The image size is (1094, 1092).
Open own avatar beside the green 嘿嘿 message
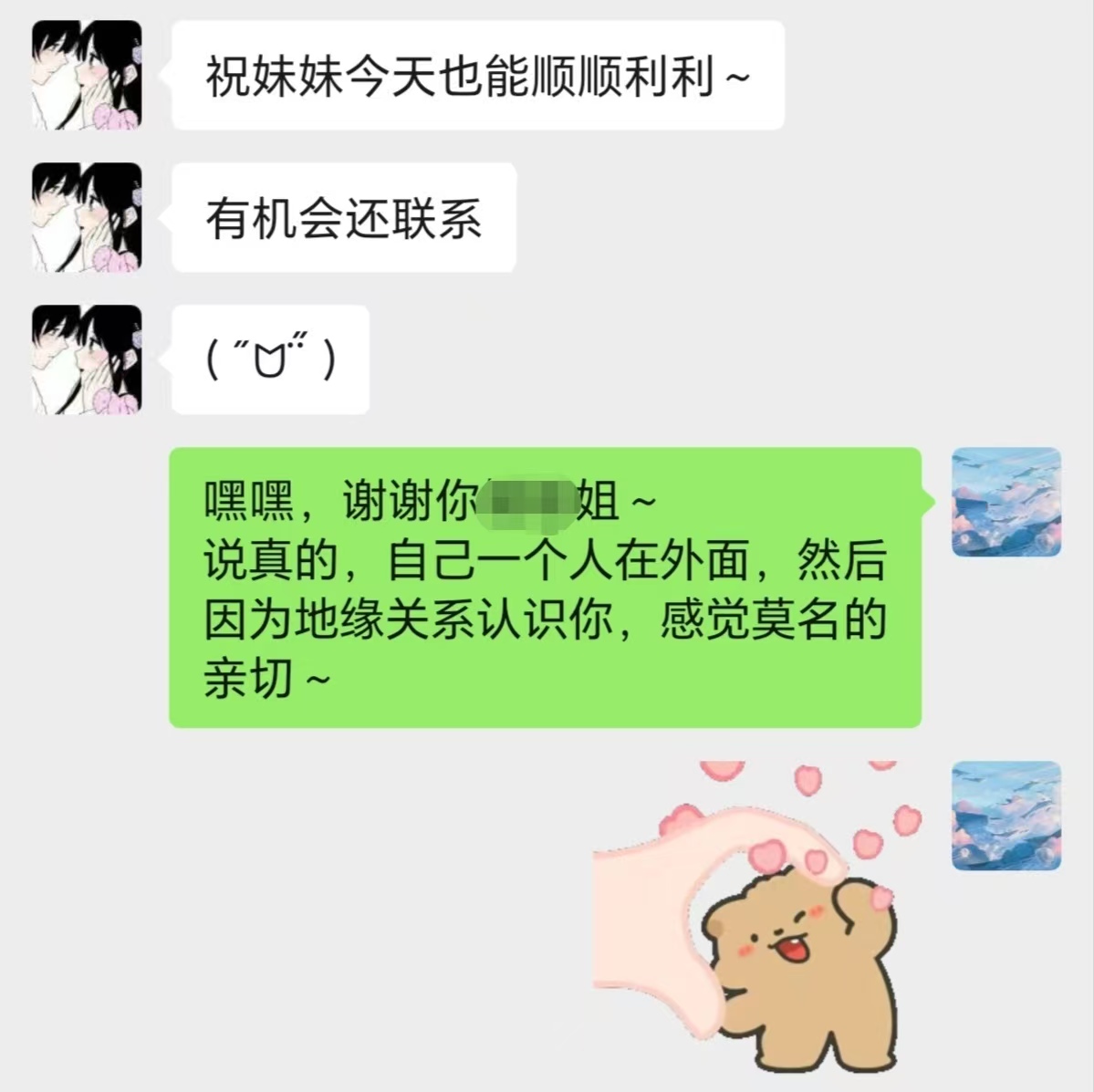[x=1006, y=502]
